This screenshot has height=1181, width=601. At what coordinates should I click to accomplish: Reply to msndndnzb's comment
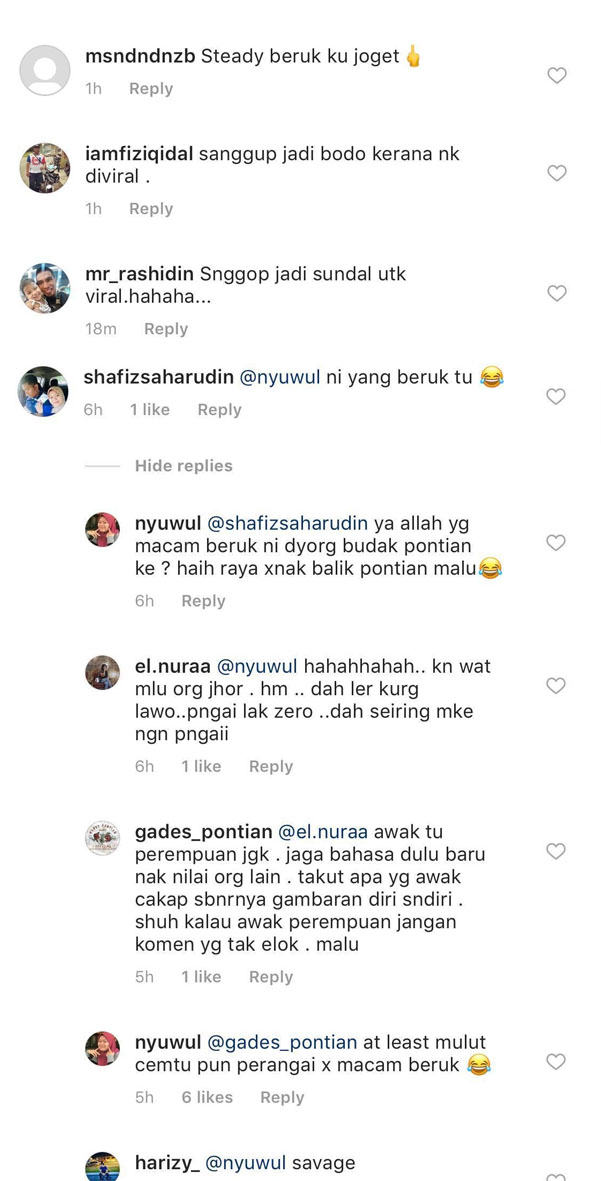(x=151, y=89)
